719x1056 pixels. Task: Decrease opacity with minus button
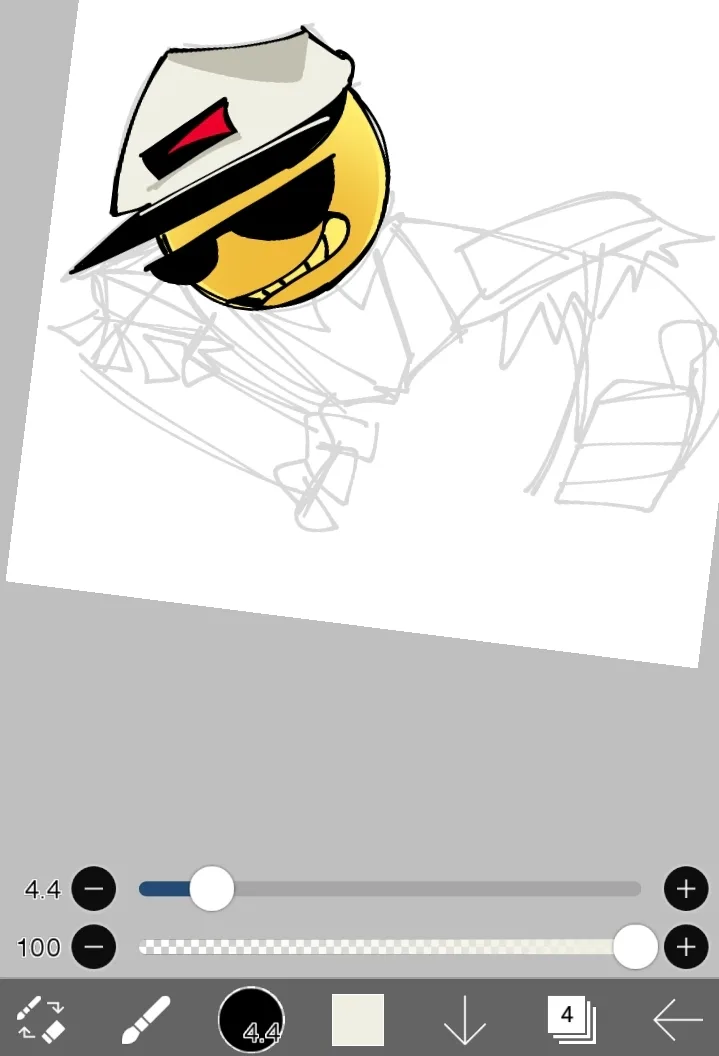94,946
